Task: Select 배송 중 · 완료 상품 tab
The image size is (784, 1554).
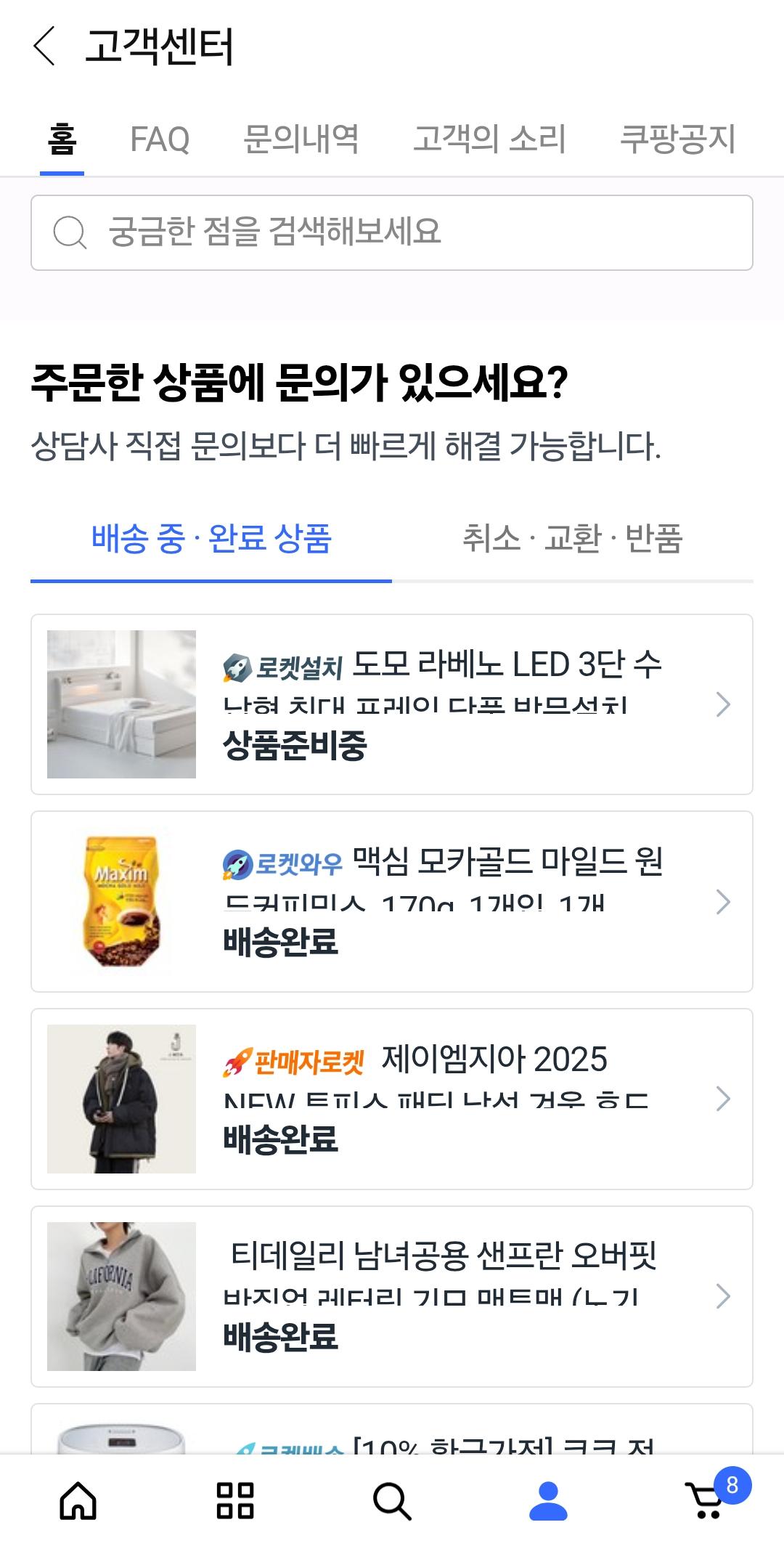Action: [211, 539]
